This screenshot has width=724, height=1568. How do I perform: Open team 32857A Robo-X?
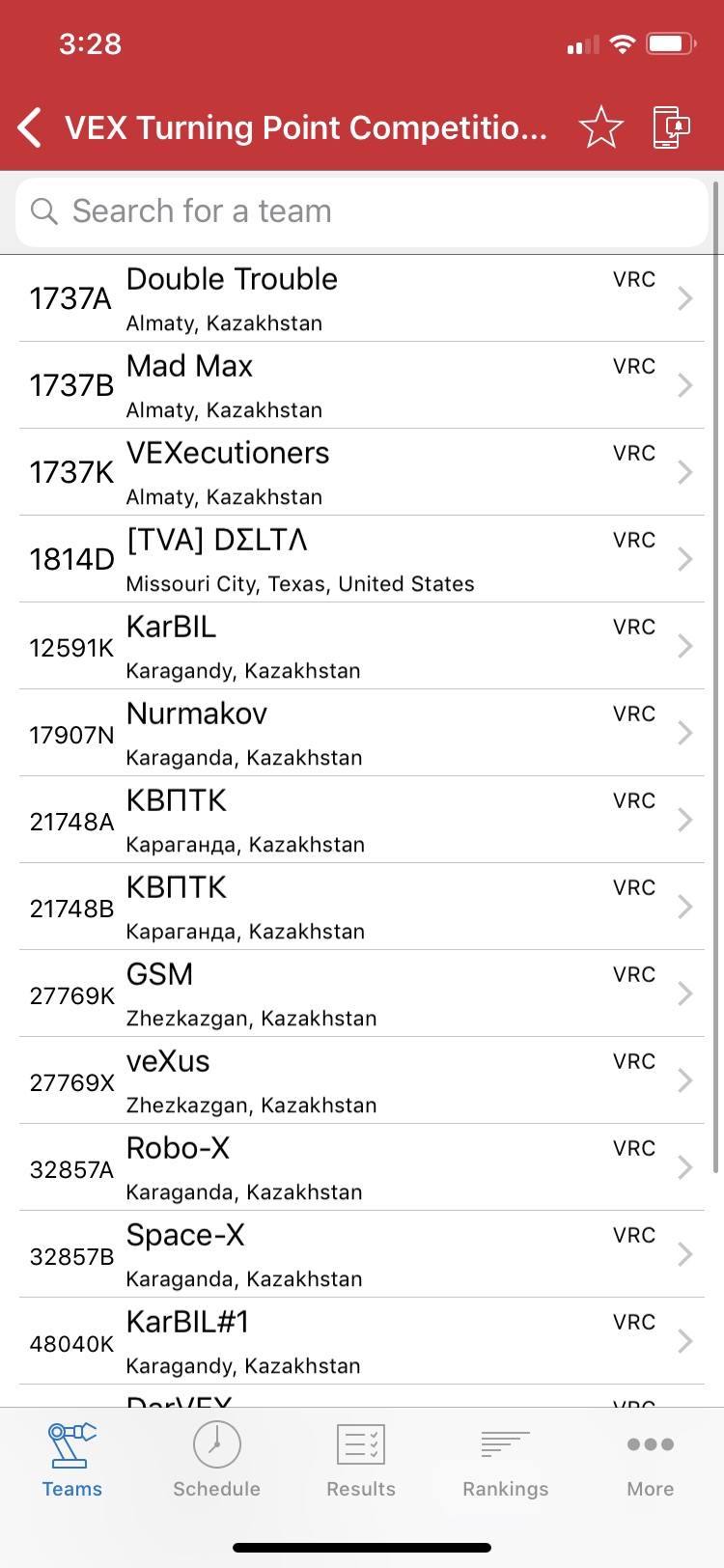pyautogui.click(x=362, y=1167)
